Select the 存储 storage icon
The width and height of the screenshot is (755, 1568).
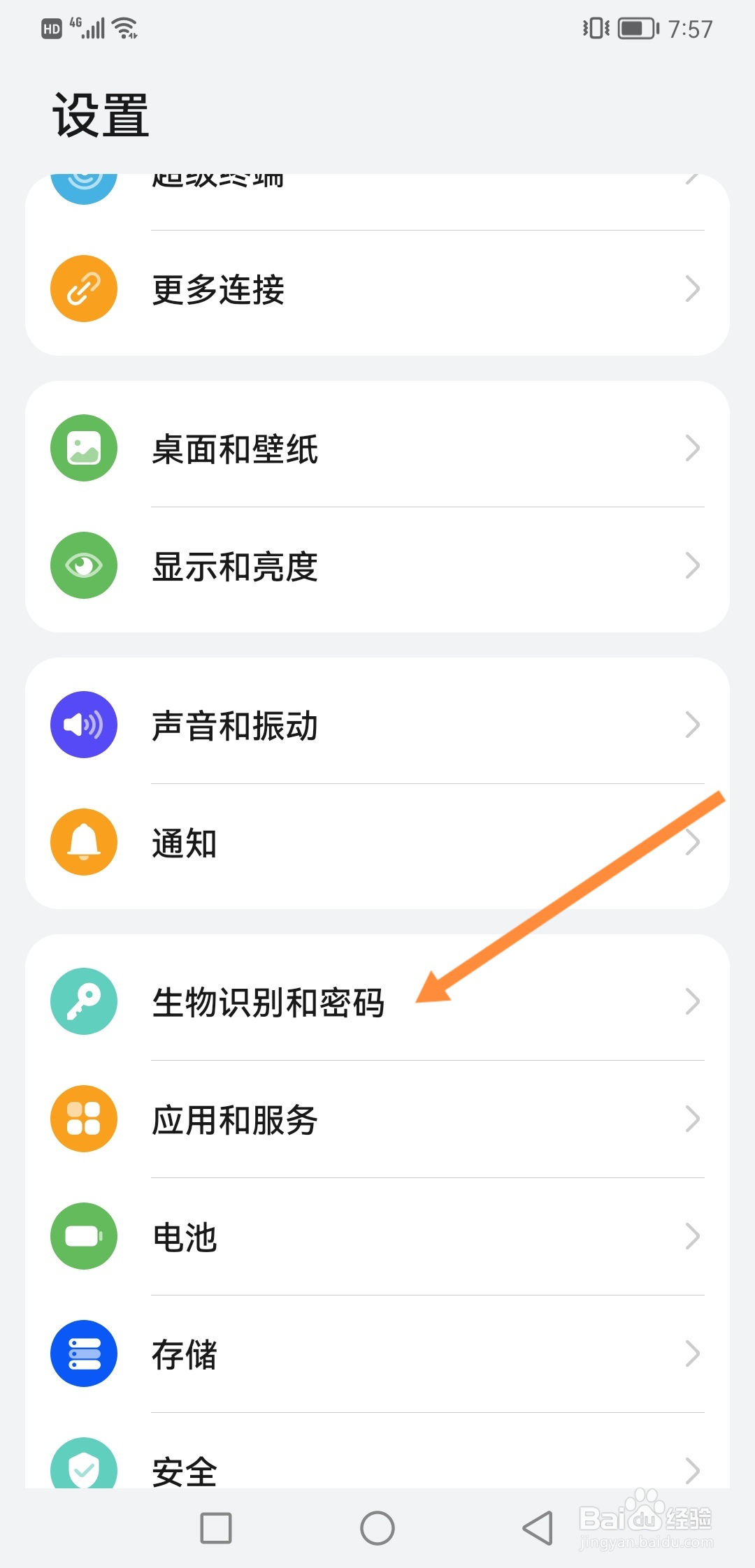pos(83,1353)
